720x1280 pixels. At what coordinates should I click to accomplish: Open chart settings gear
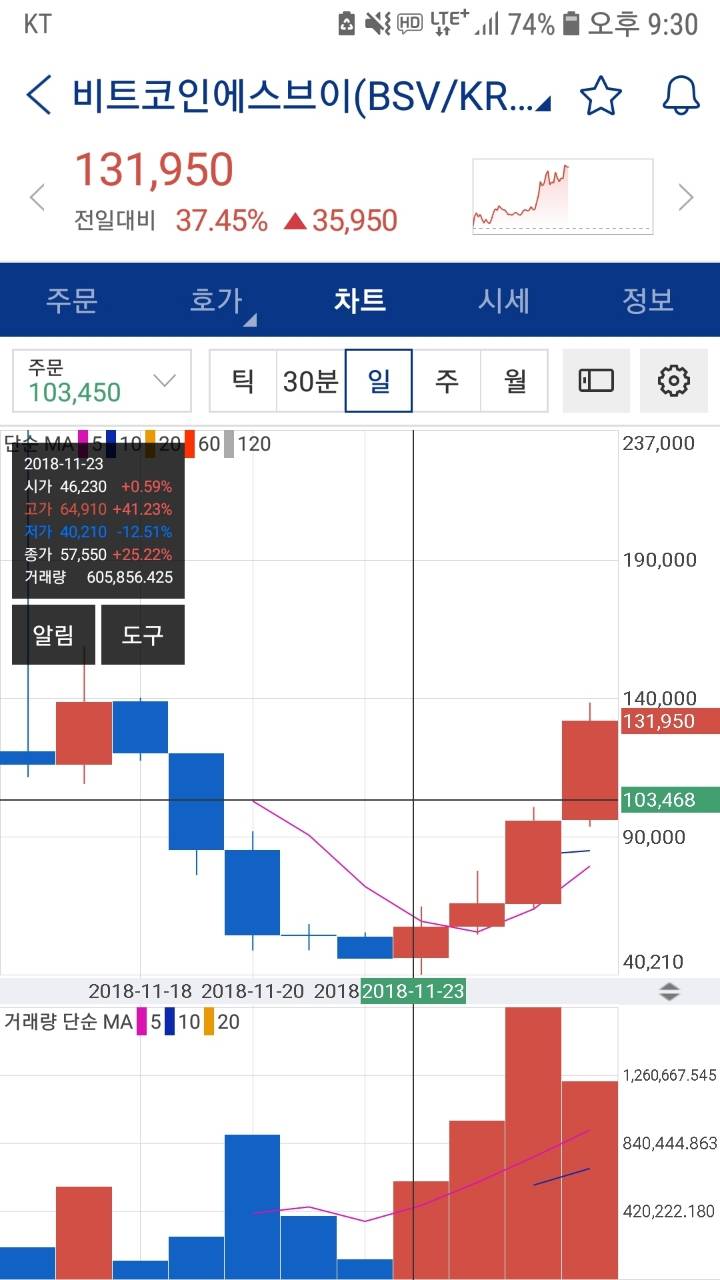(674, 381)
